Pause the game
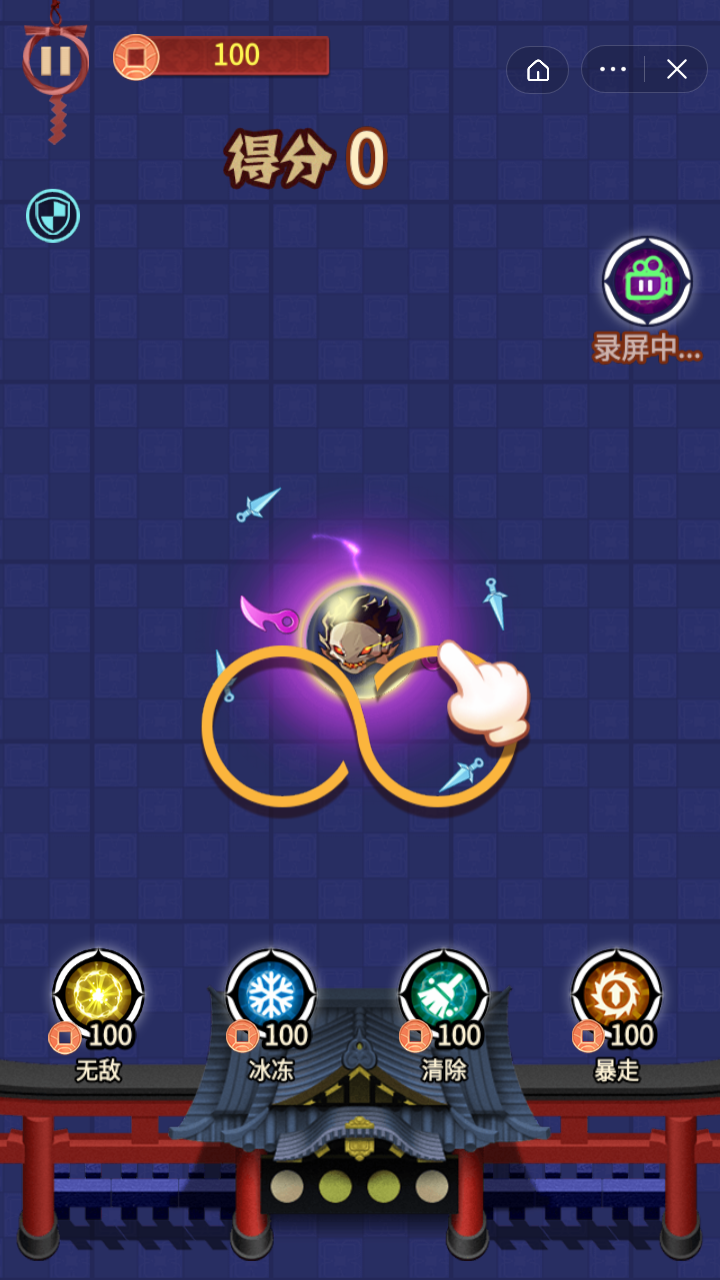Image resolution: width=720 pixels, height=1280 pixels. (x=56, y=60)
